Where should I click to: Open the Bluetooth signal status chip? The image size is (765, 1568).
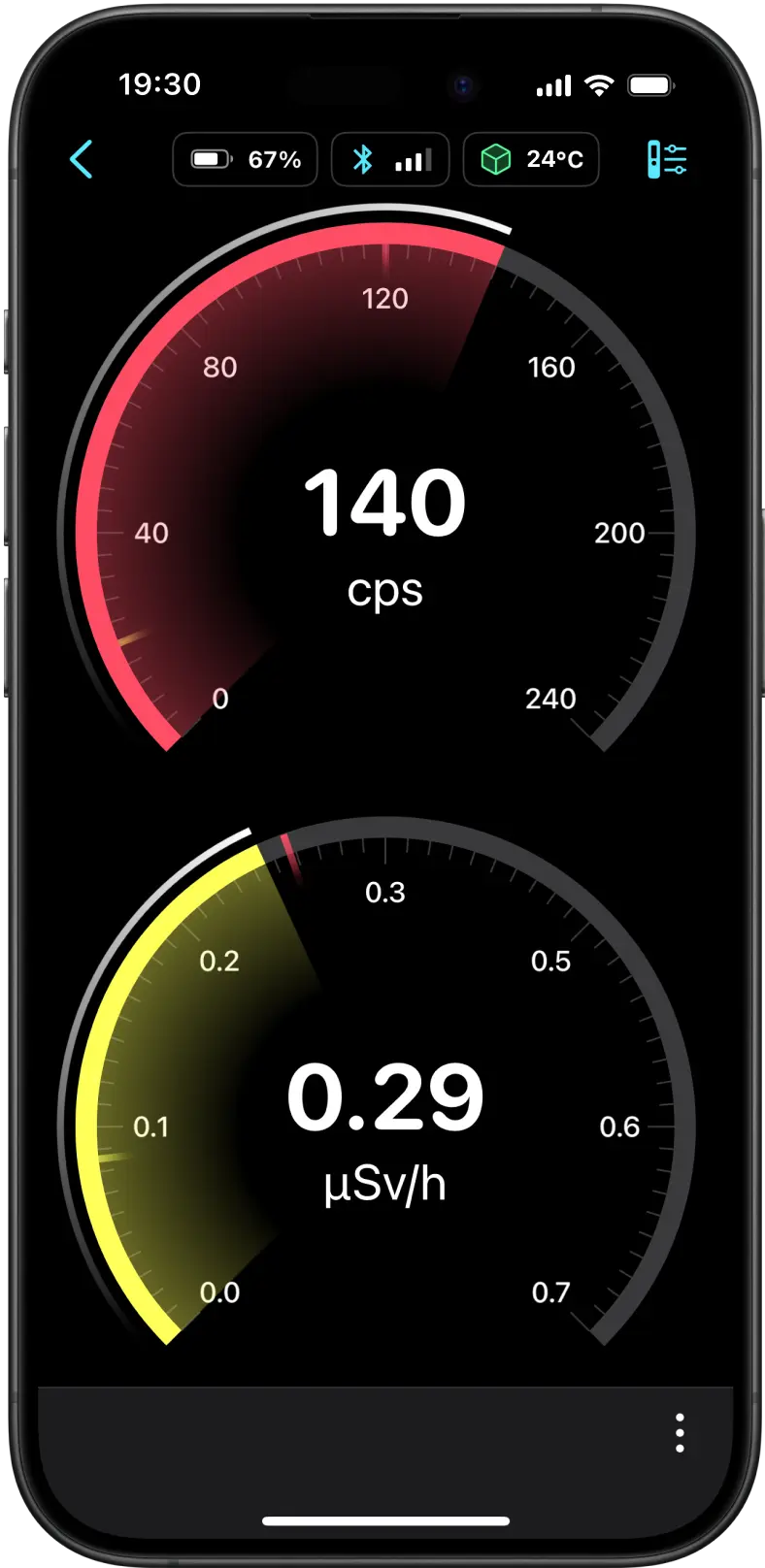click(390, 159)
